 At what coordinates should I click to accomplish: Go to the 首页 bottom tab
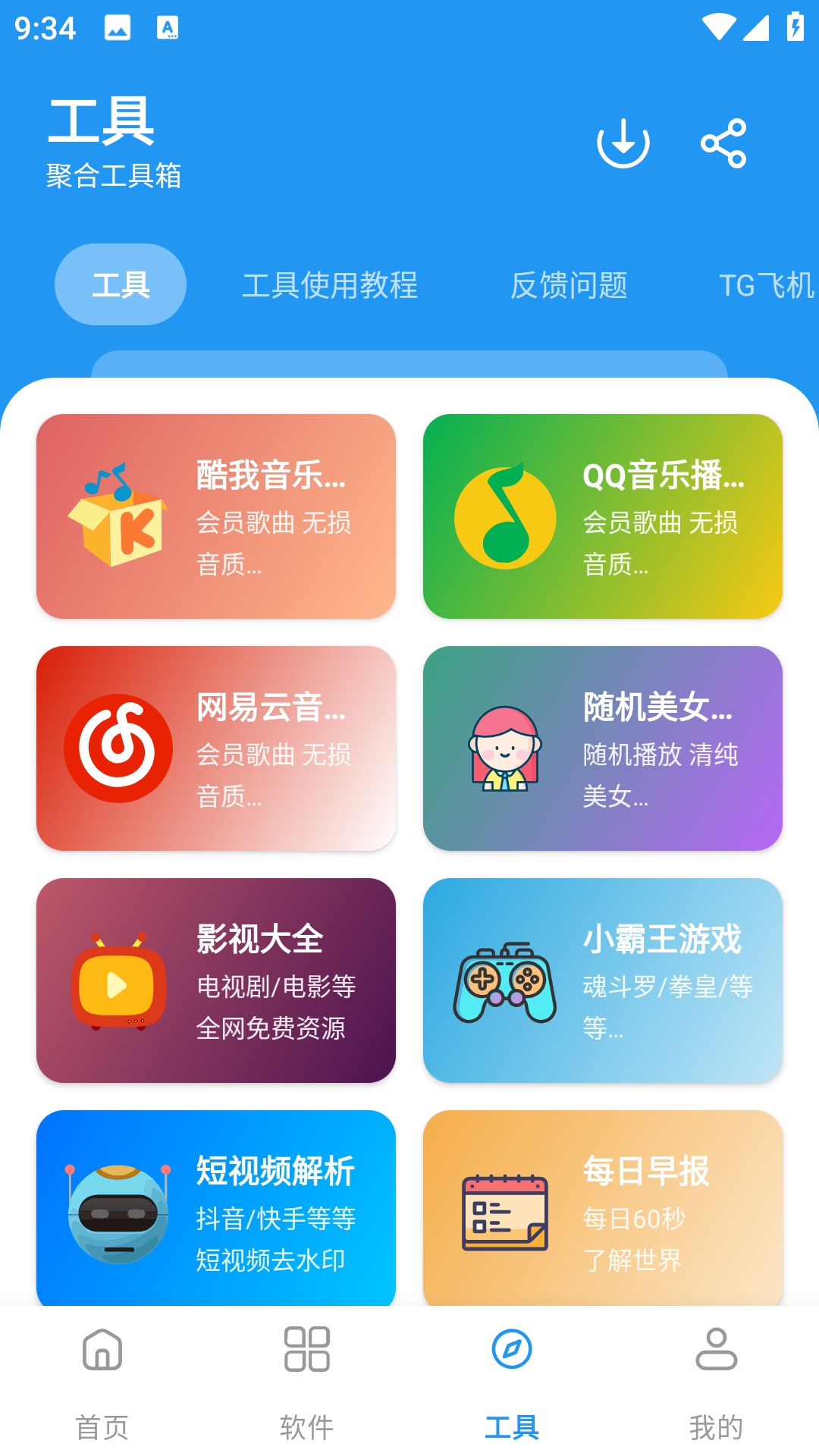102,1382
